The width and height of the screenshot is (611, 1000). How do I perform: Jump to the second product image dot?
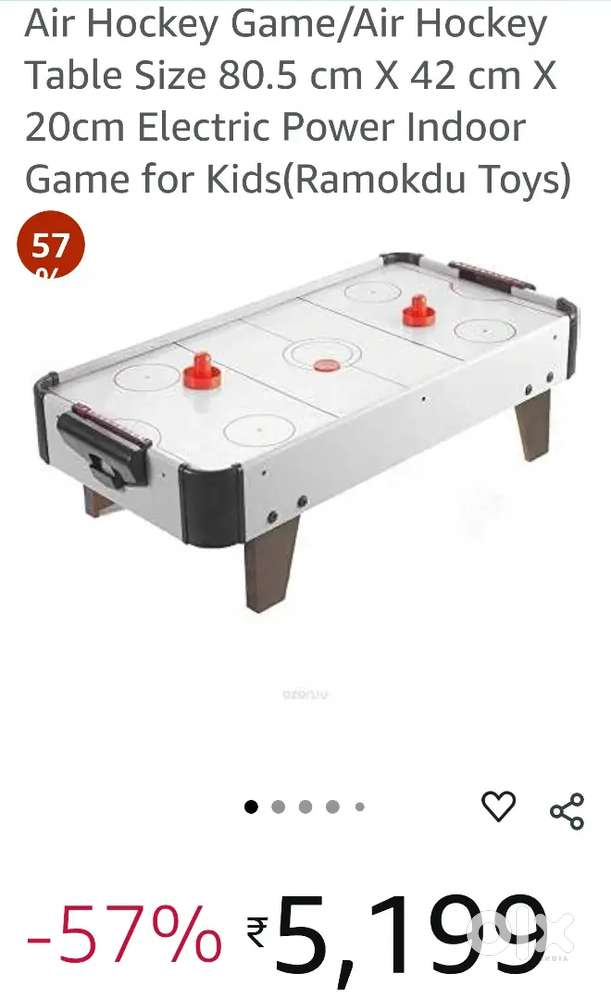click(x=278, y=807)
